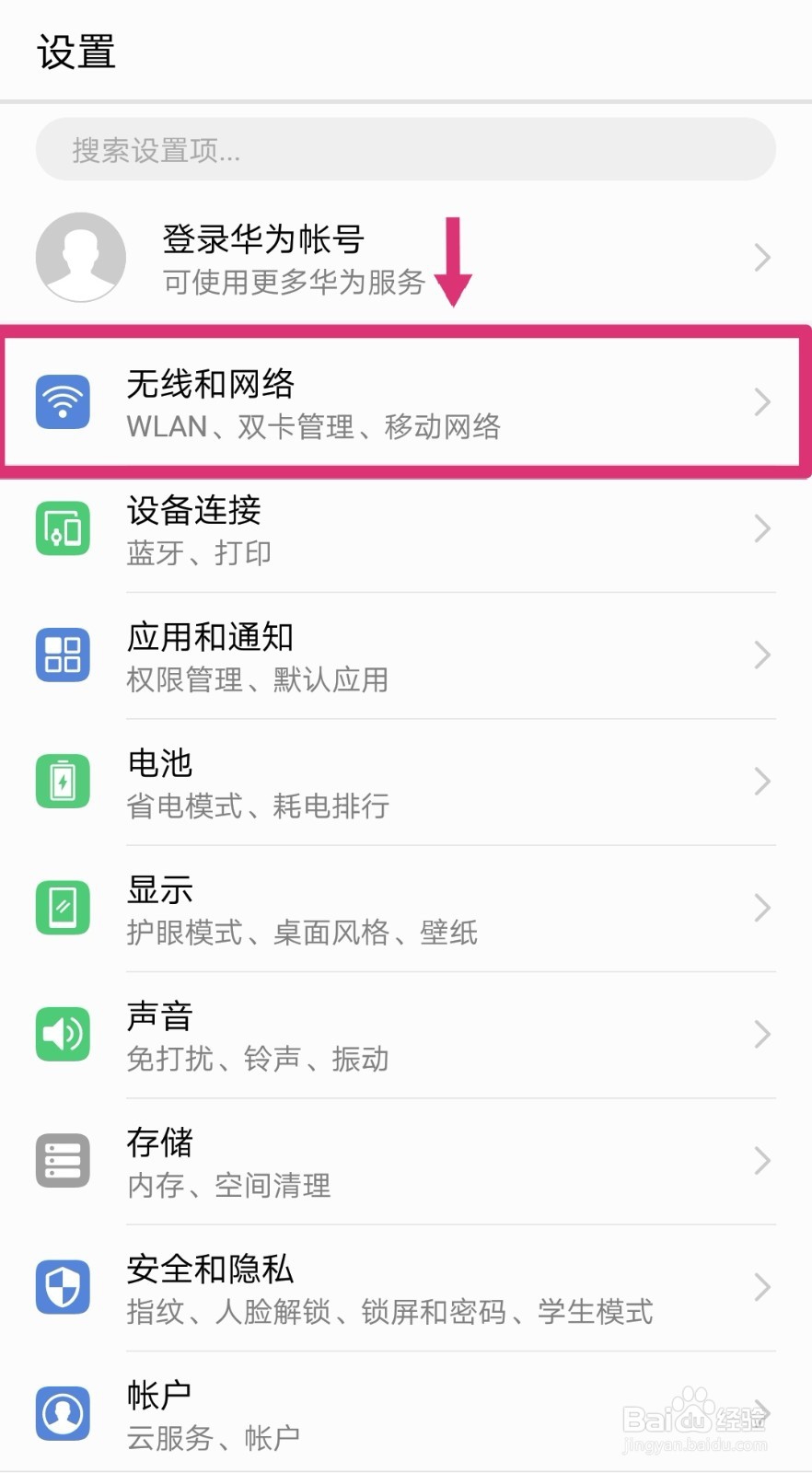Viewport: 812px width, 1473px height.
Task: Open the 应用和通知 apps grid icon
Action: pyautogui.click(x=62, y=654)
